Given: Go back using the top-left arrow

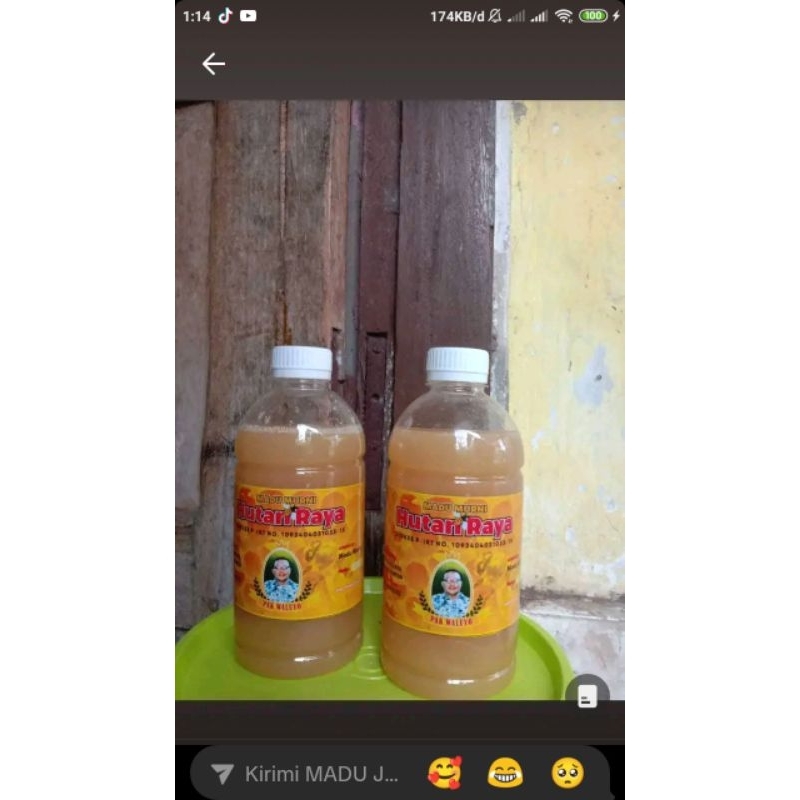Looking at the screenshot, I should click(213, 64).
